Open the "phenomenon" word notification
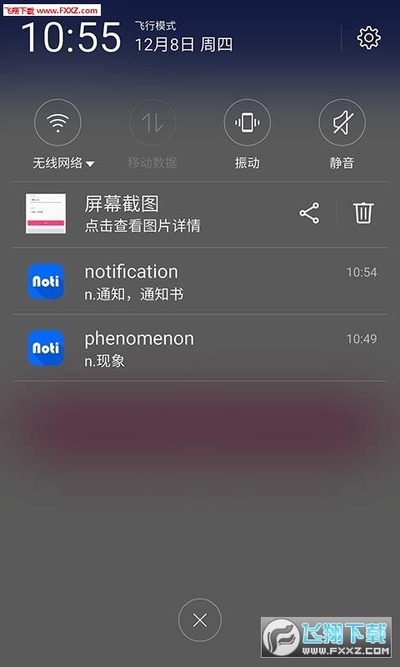This screenshot has width=400, height=667. (x=200, y=348)
